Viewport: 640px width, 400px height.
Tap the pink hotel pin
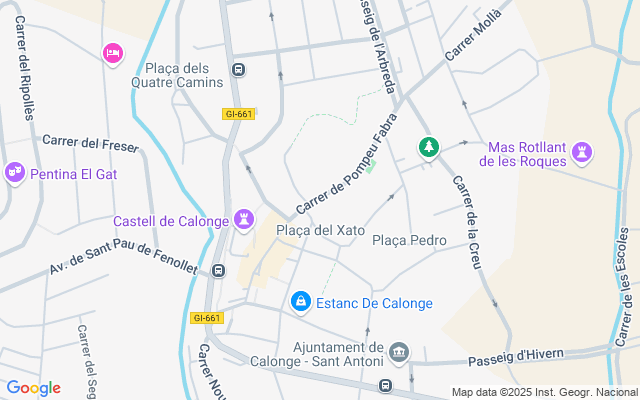point(113,52)
